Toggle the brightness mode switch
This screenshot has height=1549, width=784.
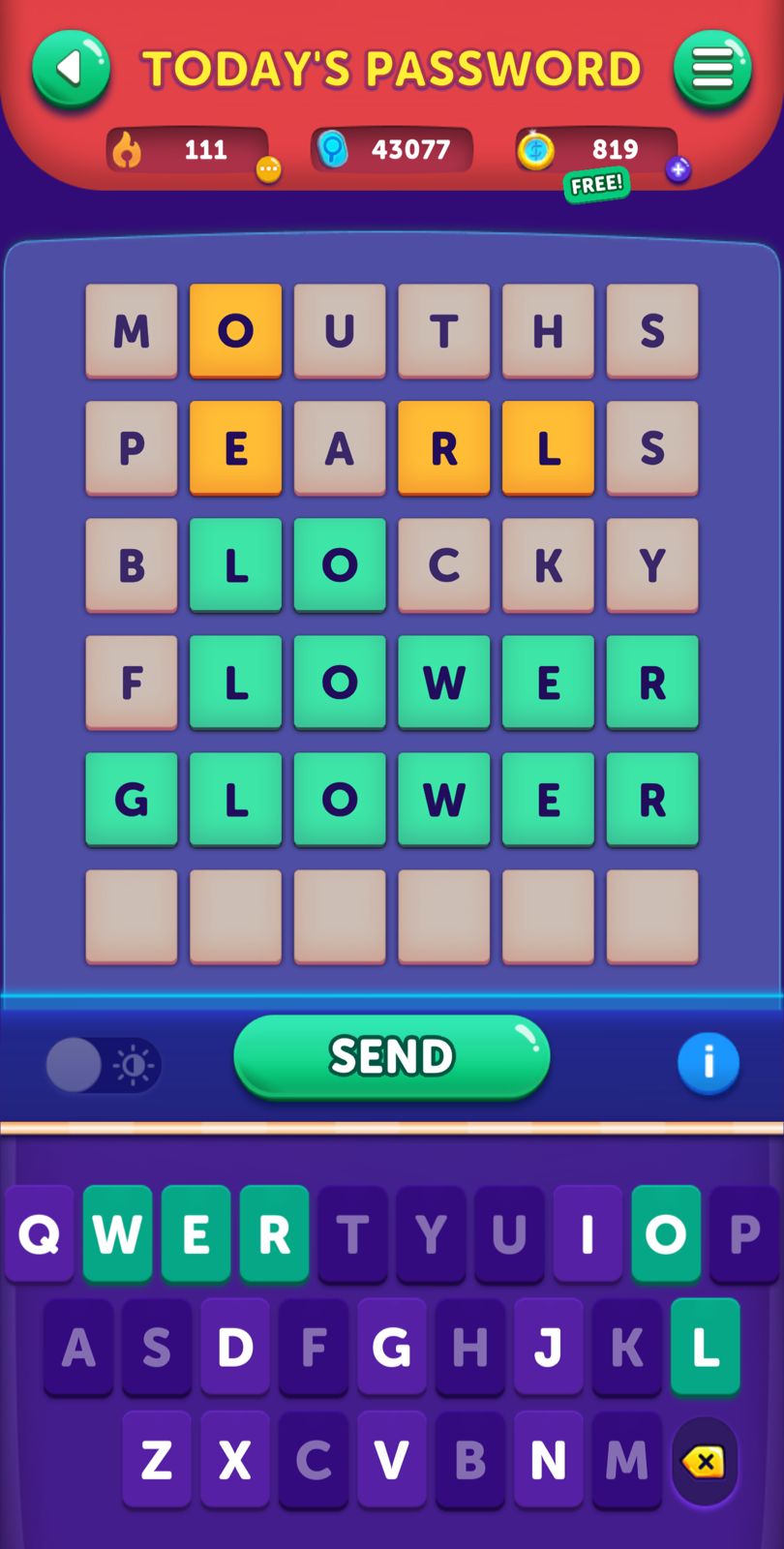pyautogui.click(x=103, y=1065)
